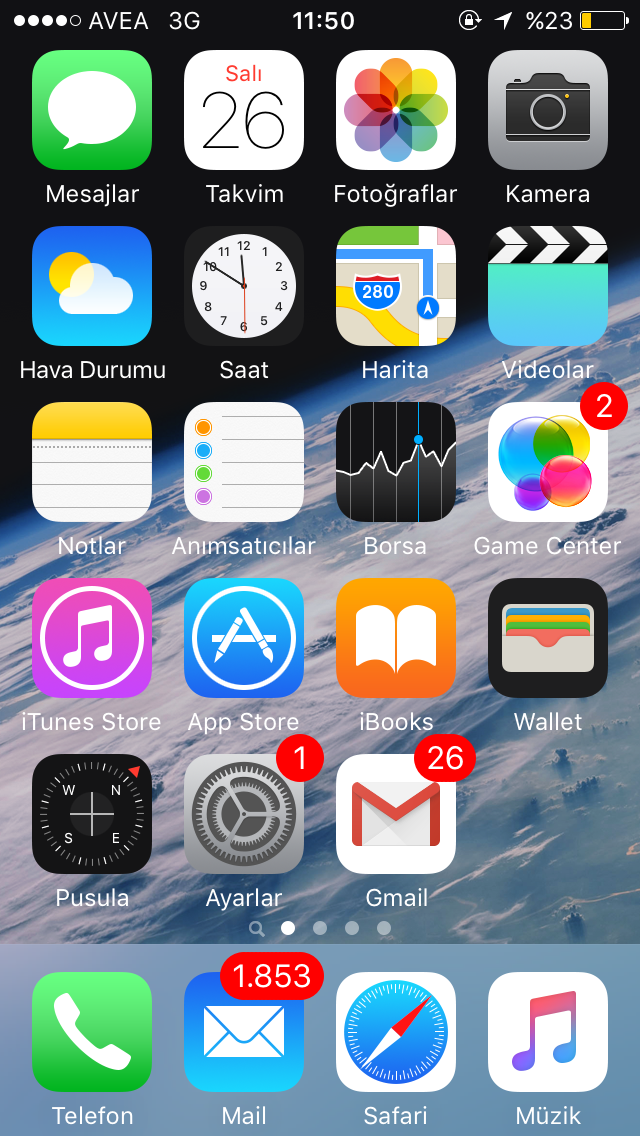Launch the Fotoğraflar app
640x1136 pixels.
point(396,110)
